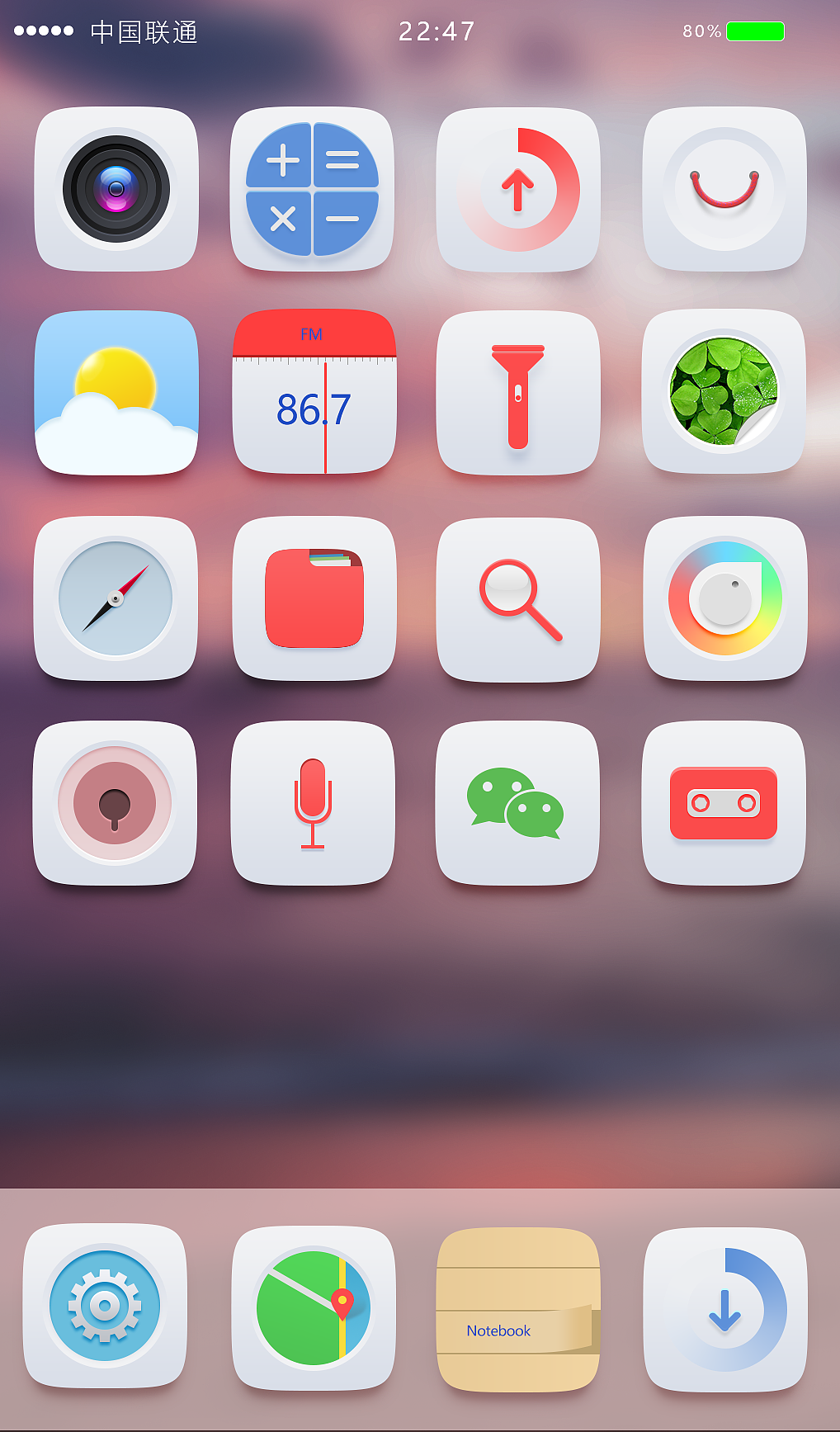Open the red file folder app
The width and height of the screenshot is (840, 1432).
click(314, 598)
